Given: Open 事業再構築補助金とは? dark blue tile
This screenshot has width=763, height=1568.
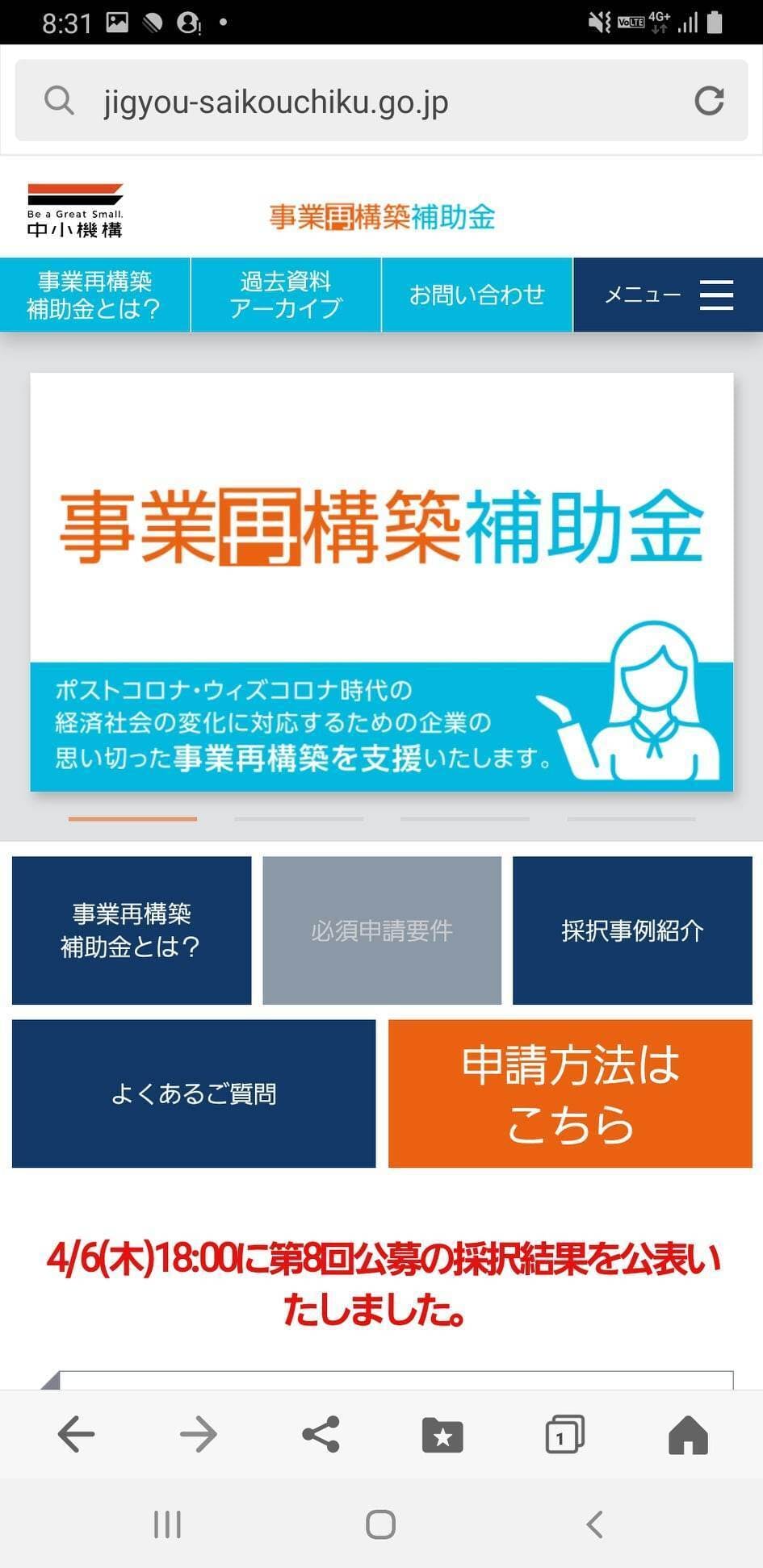Looking at the screenshot, I should click(132, 930).
